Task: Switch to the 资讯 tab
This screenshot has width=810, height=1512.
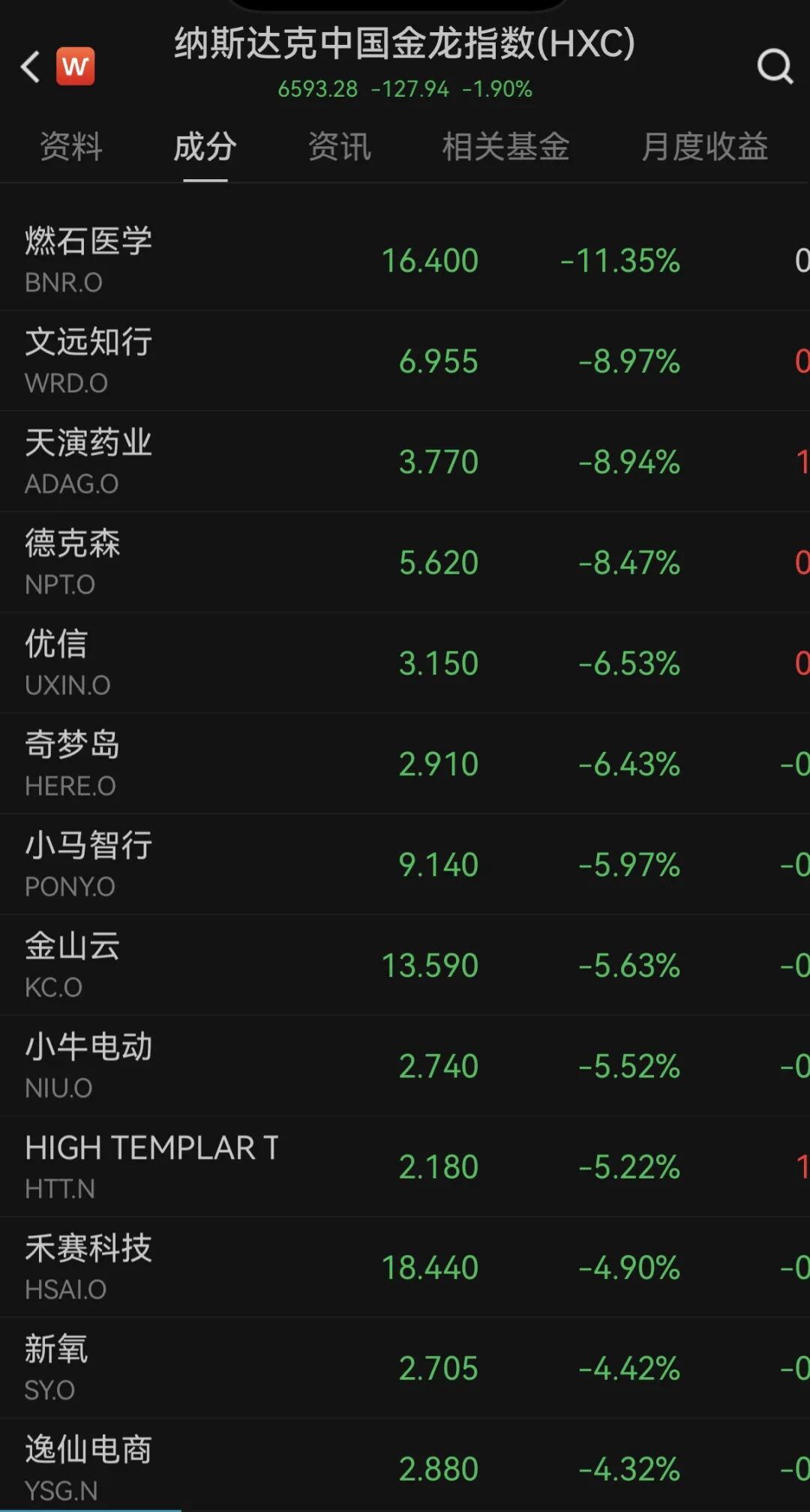Action: coord(339,147)
